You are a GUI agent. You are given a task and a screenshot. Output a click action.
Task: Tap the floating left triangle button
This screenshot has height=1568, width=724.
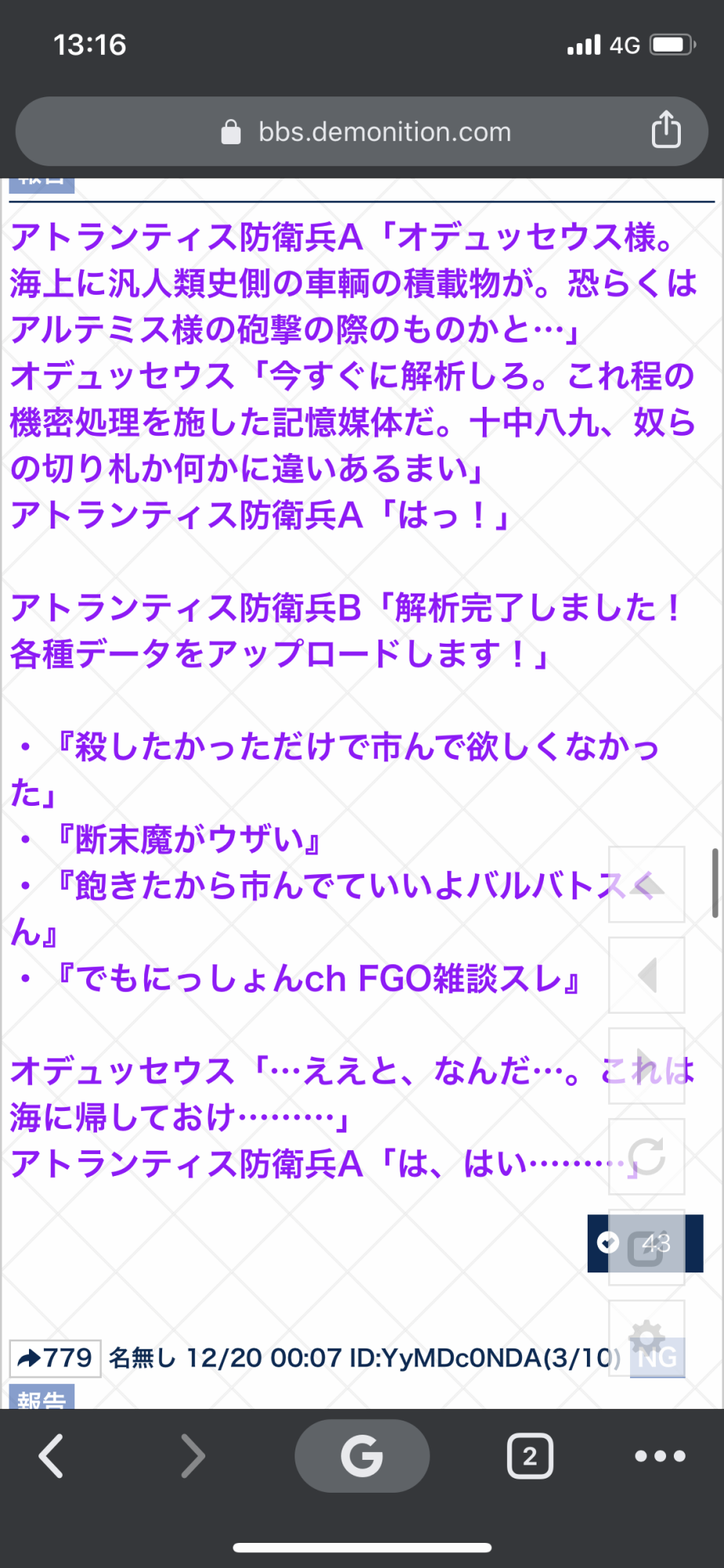(x=646, y=975)
